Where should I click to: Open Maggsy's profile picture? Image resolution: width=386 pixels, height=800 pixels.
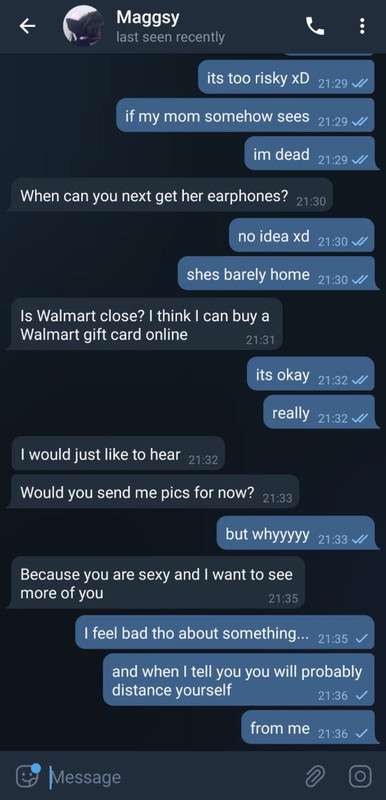83,26
